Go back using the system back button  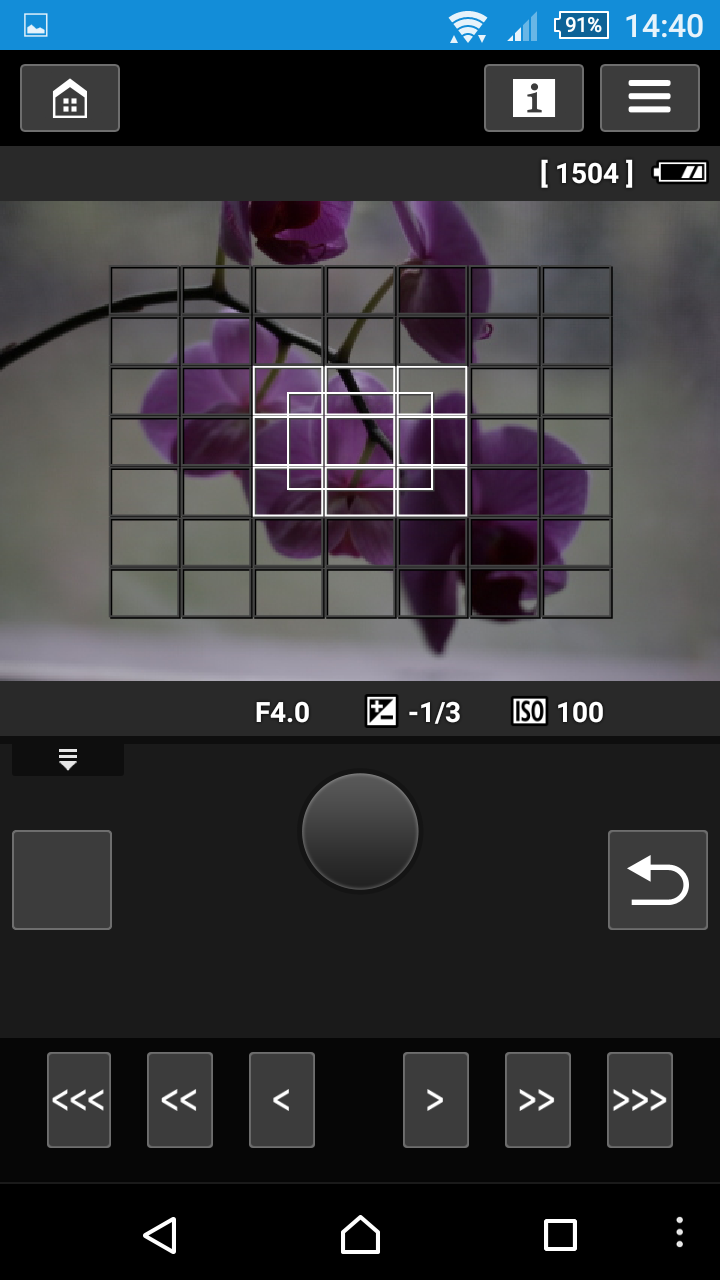coord(160,1235)
